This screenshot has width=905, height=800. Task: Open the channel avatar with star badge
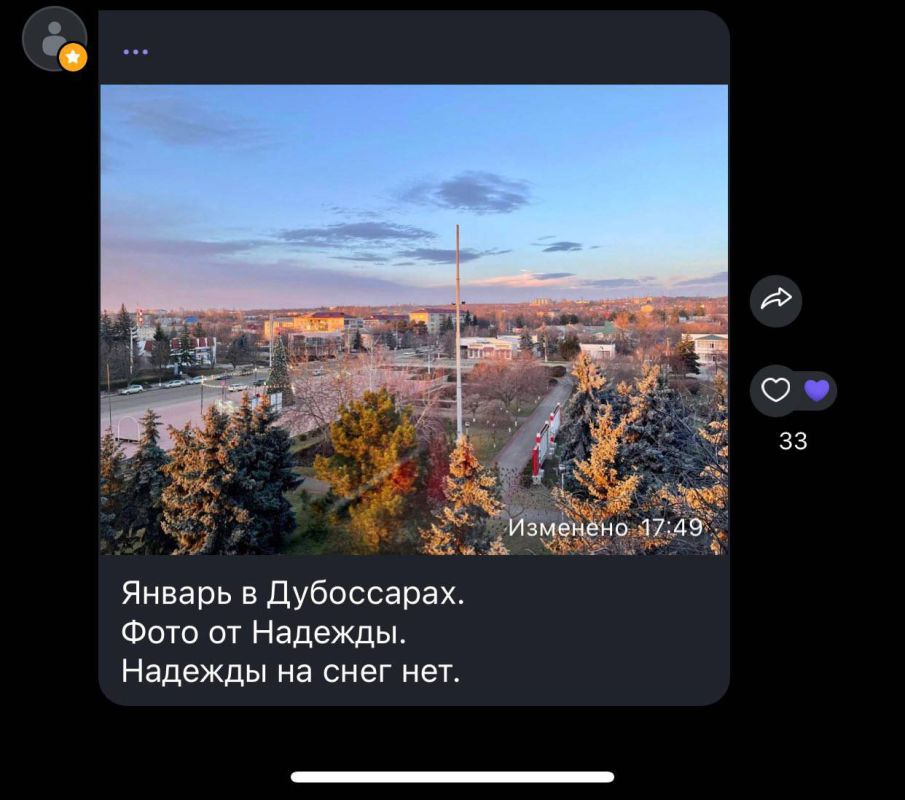click(54, 39)
